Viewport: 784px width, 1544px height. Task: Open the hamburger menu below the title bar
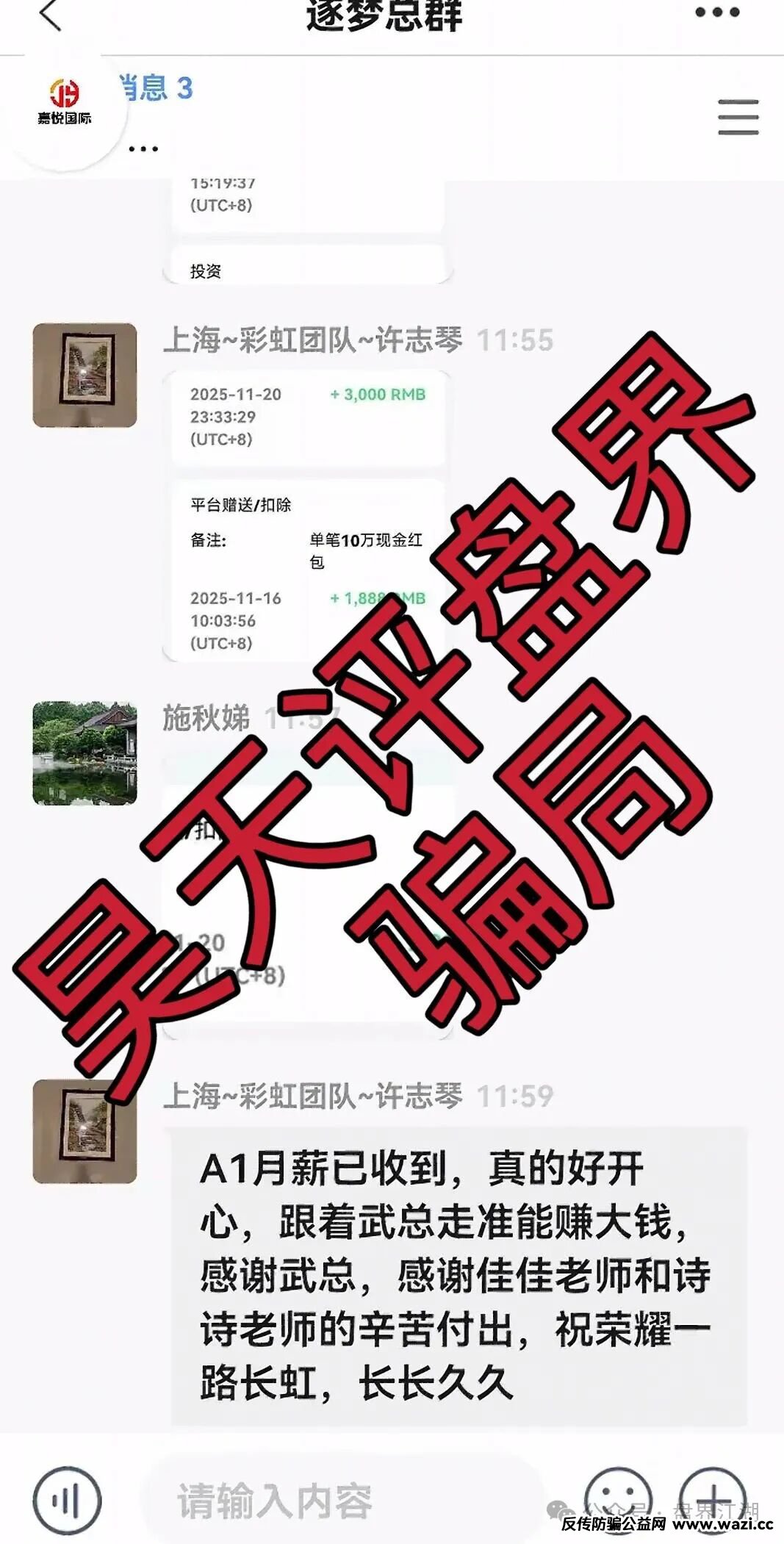(738, 118)
